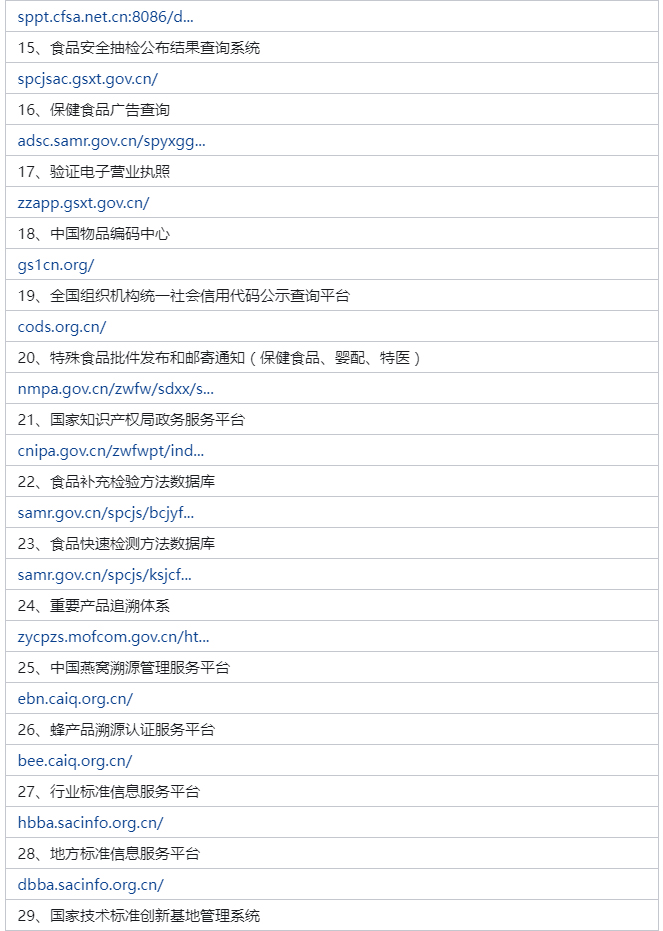This screenshot has width=663, height=931.
Task: Visit the ebn.caiq.org.cn link
Action: pos(75,699)
